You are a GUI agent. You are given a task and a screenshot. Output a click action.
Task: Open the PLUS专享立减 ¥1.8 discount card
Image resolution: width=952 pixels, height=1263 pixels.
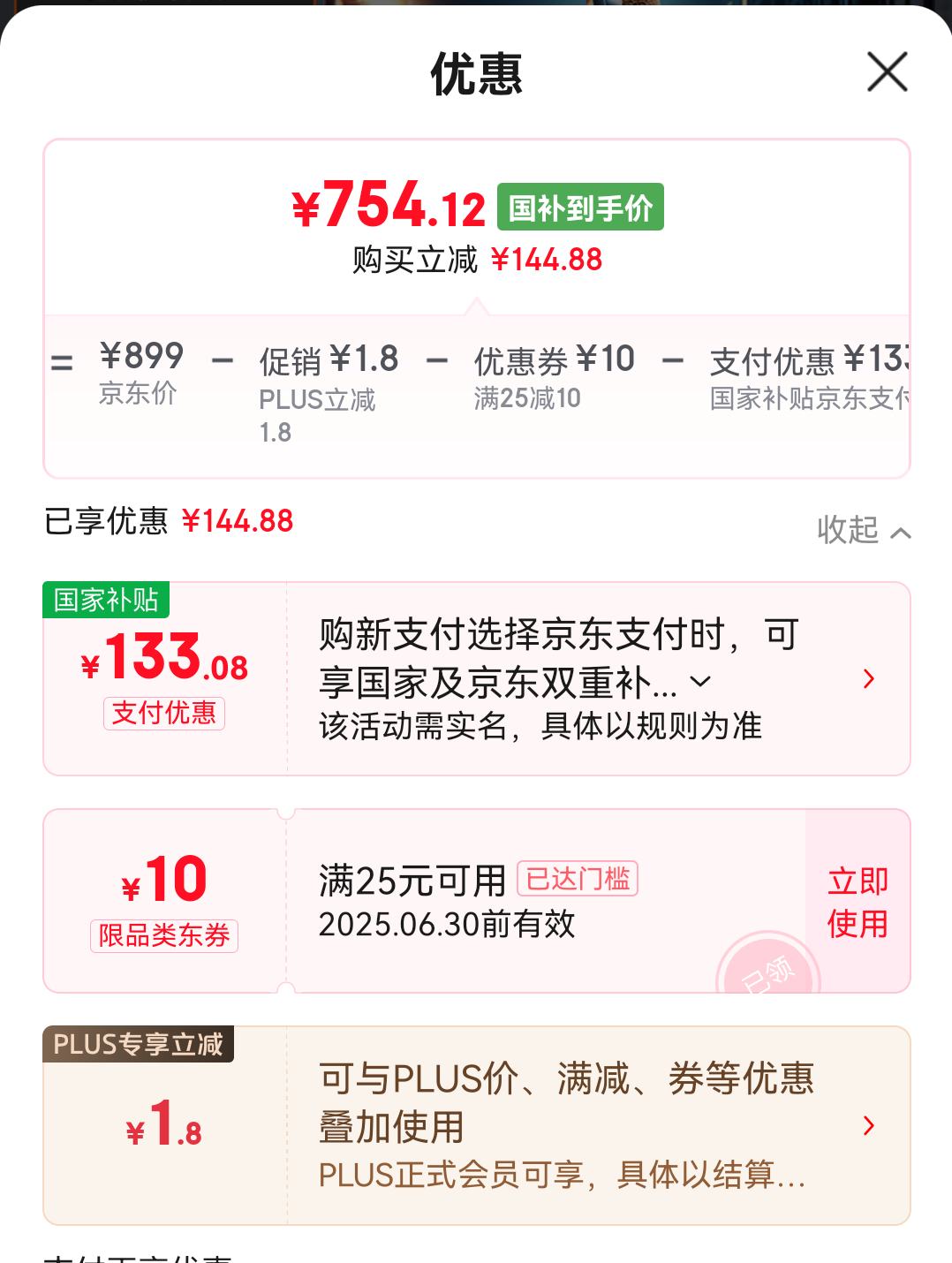[x=868, y=1125]
